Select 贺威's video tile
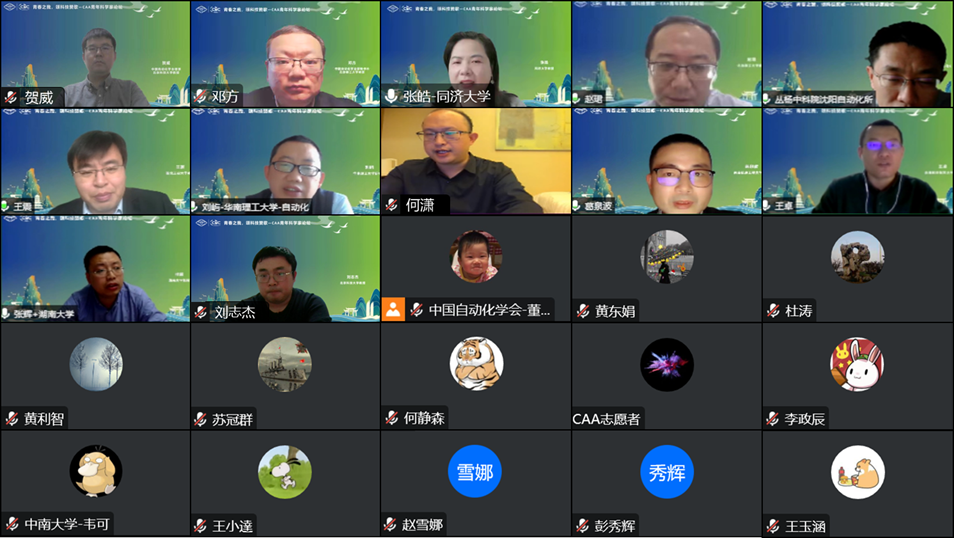 (95, 54)
